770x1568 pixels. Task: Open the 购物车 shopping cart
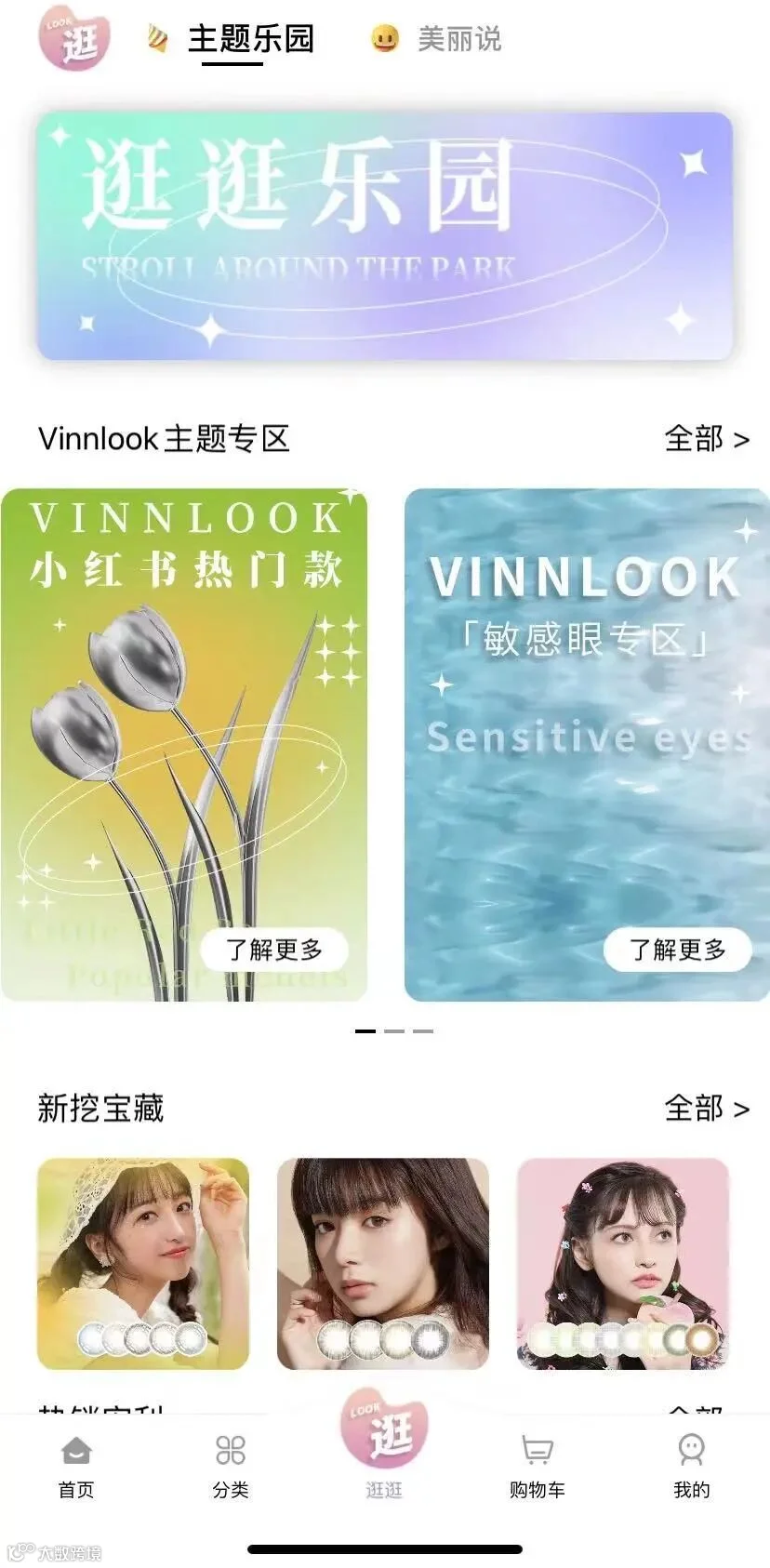[538, 1468]
